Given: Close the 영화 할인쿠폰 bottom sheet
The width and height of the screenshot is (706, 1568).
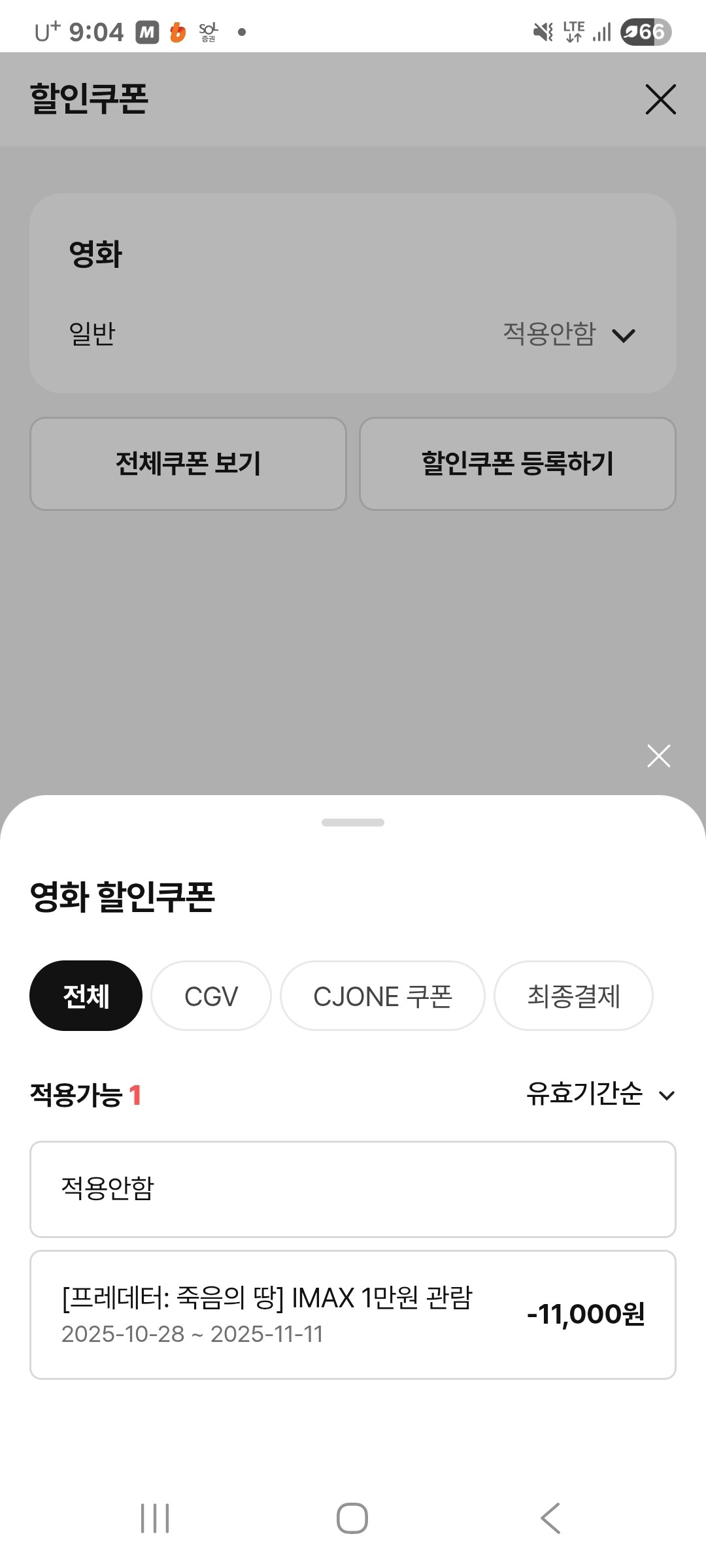Looking at the screenshot, I should (x=658, y=756).
